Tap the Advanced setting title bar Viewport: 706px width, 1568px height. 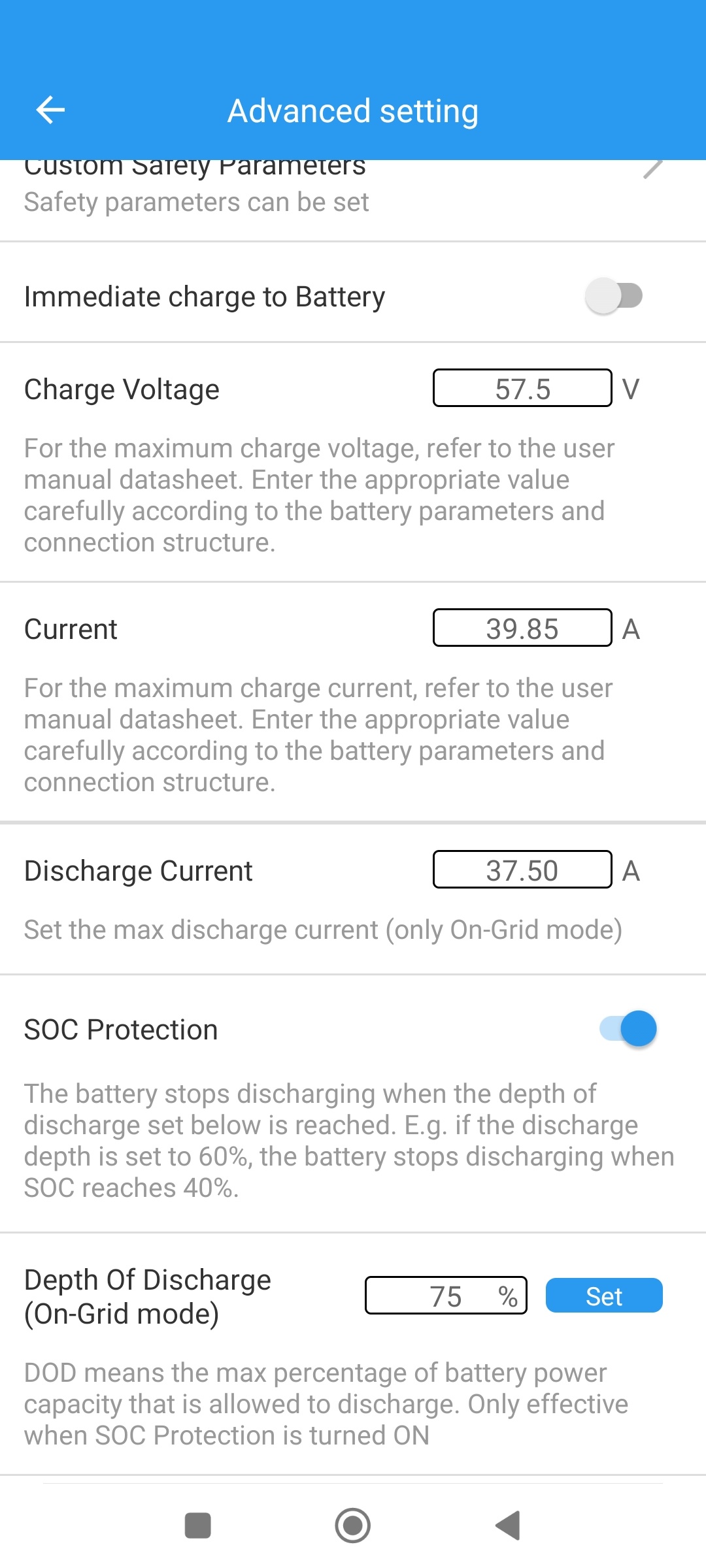pos(352,110)
